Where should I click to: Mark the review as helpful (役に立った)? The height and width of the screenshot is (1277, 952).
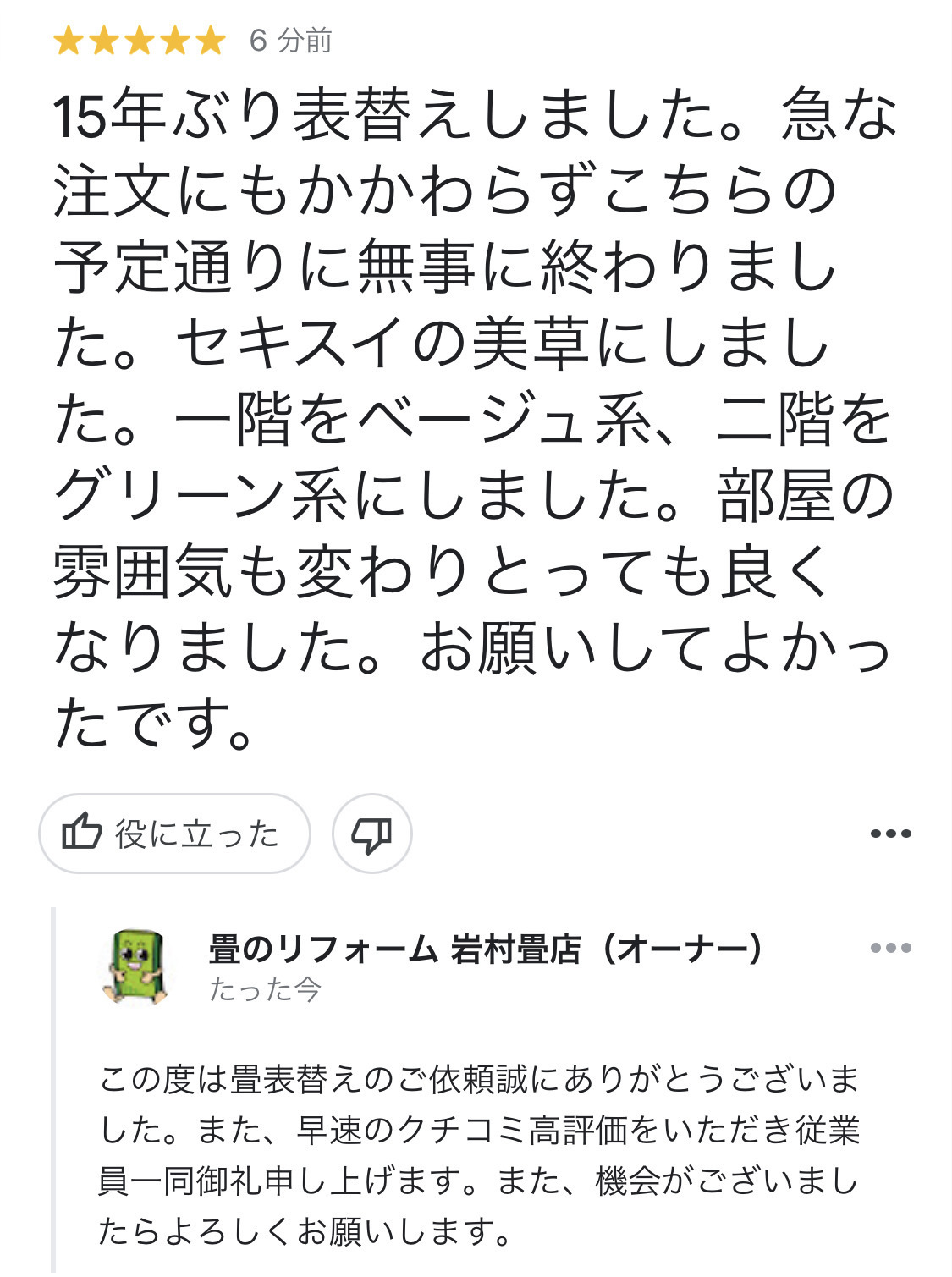coord(174,834)
